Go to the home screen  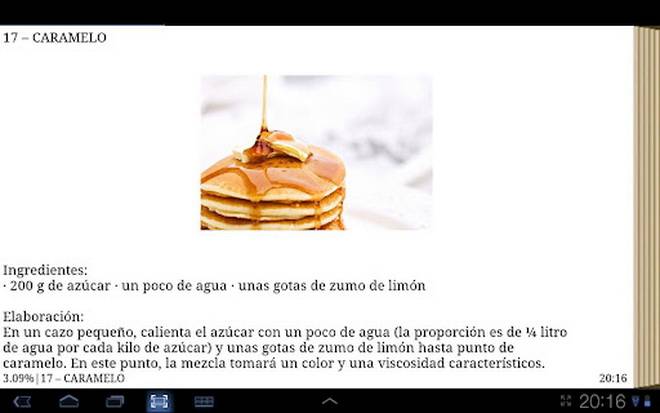69,401
